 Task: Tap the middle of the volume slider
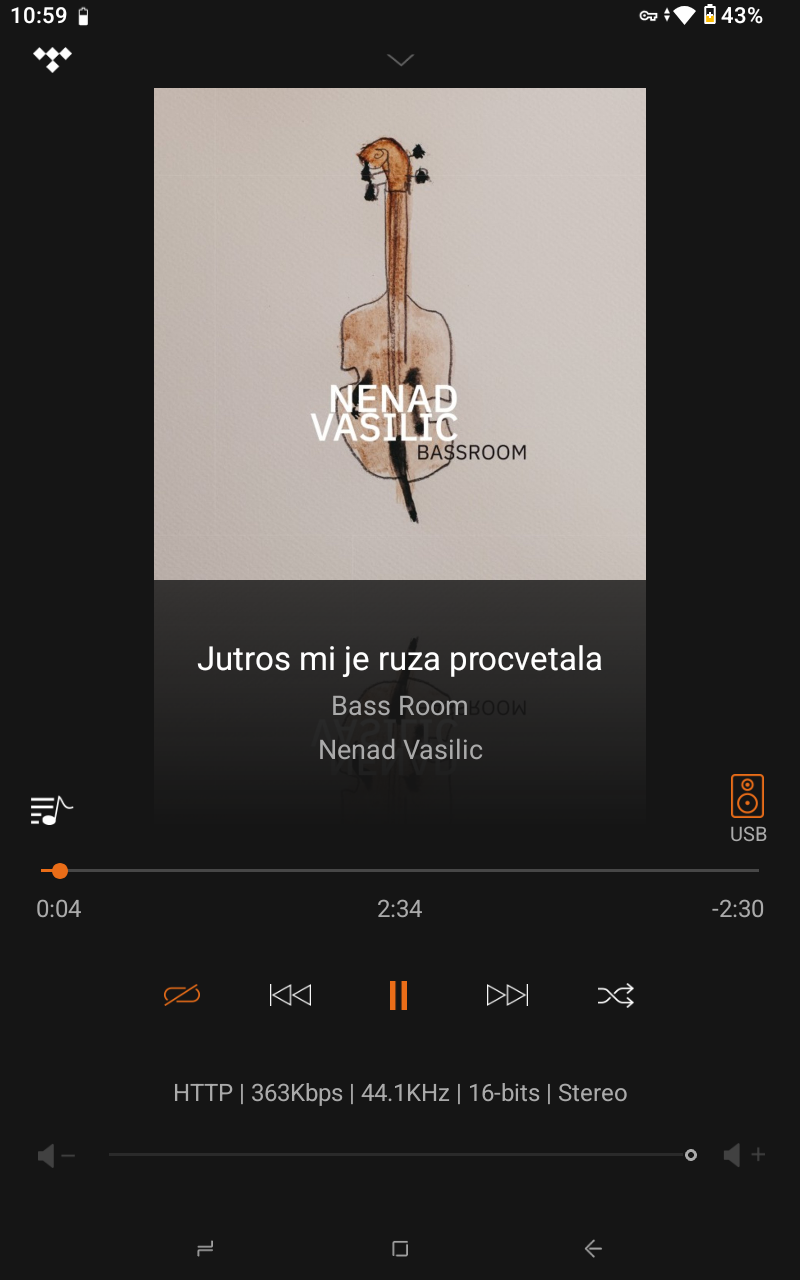(400, 1155)
